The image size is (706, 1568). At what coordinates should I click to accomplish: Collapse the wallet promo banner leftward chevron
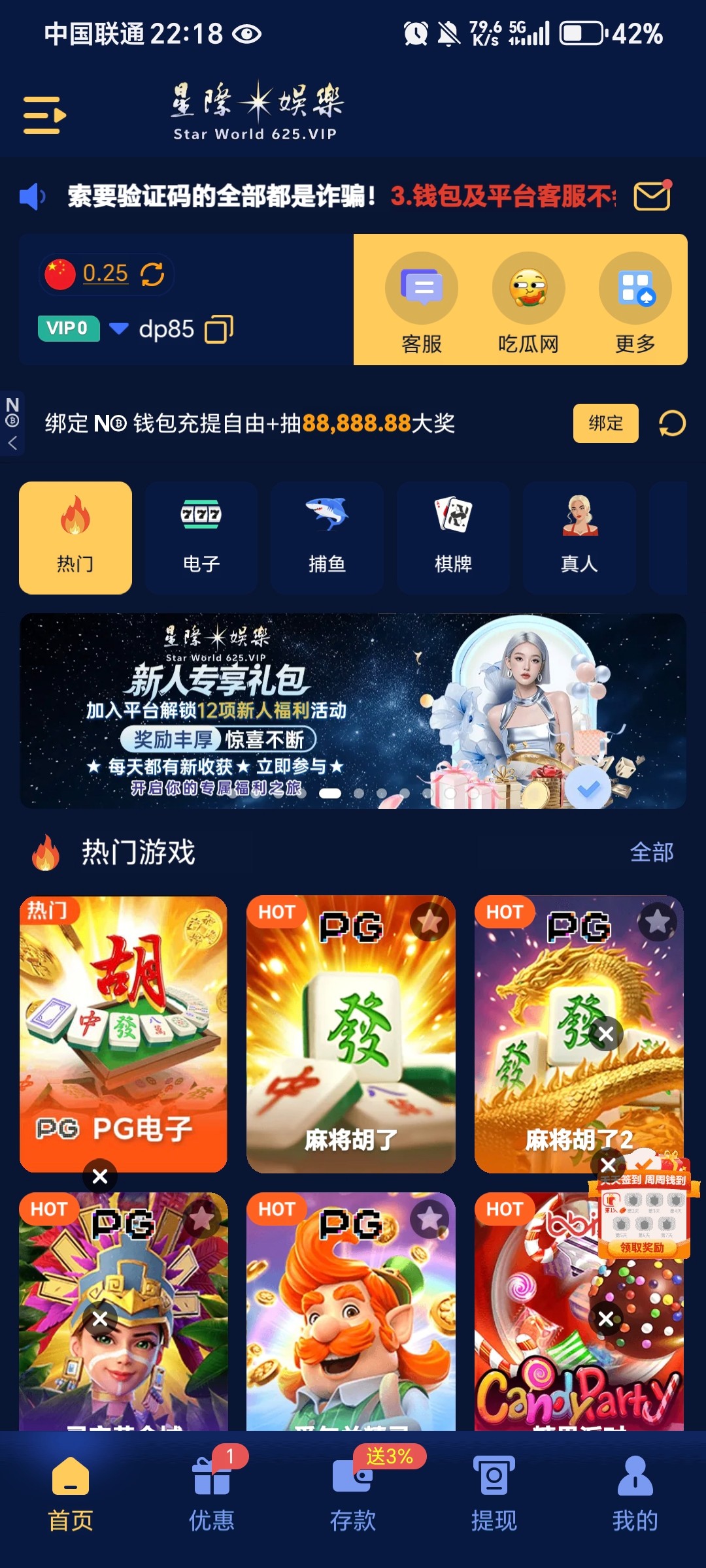pos(12,443)
